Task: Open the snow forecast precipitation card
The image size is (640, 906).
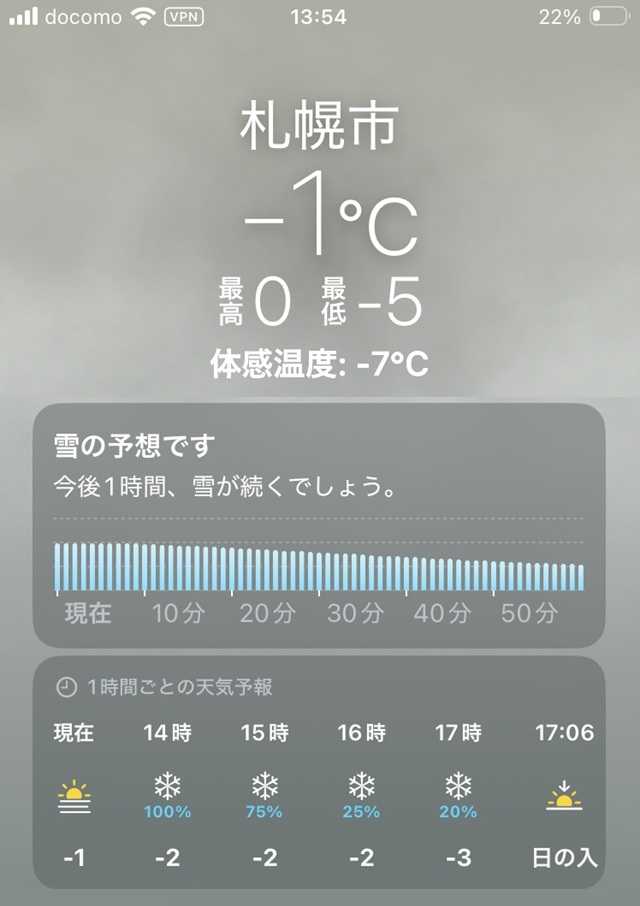Action: [x=318, y=524]
